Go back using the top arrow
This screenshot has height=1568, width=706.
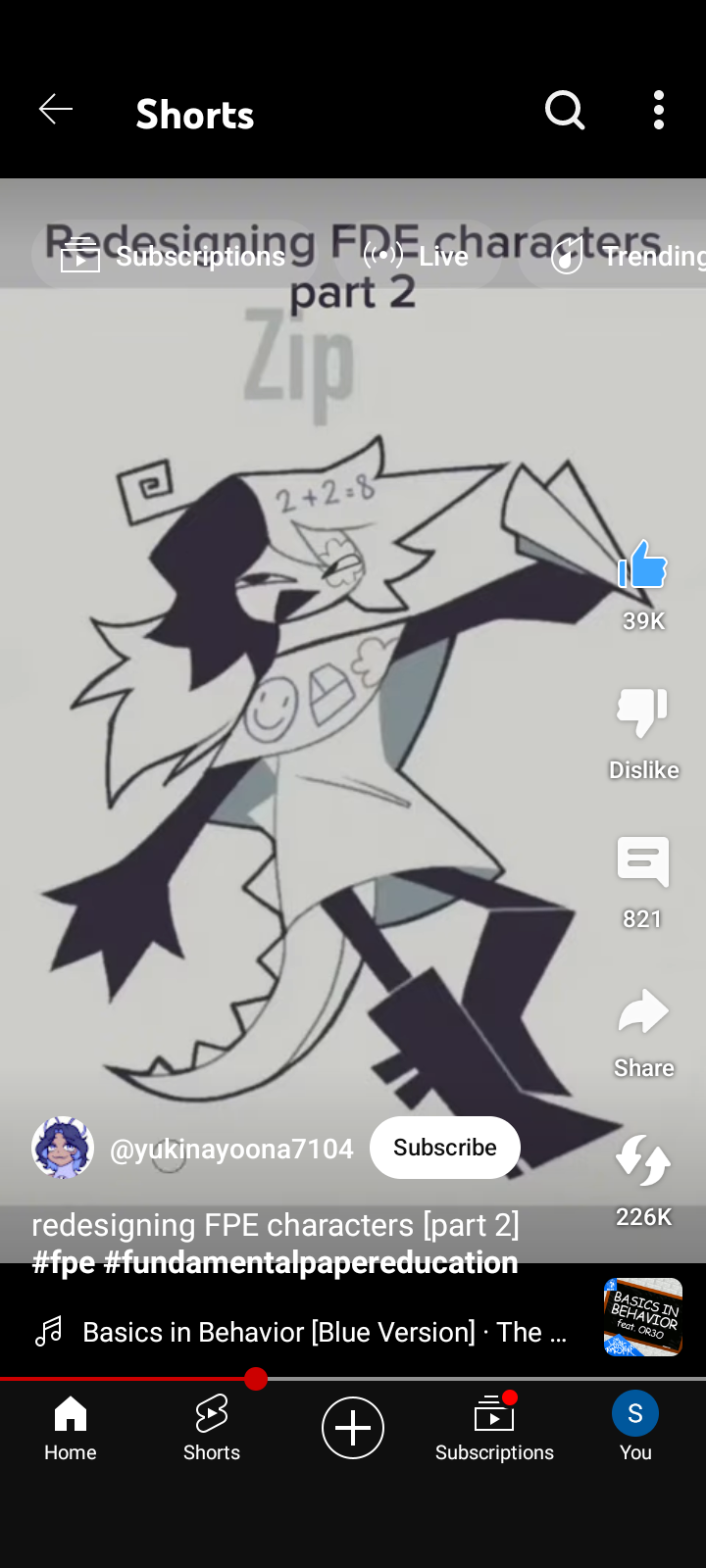[56, 110]
